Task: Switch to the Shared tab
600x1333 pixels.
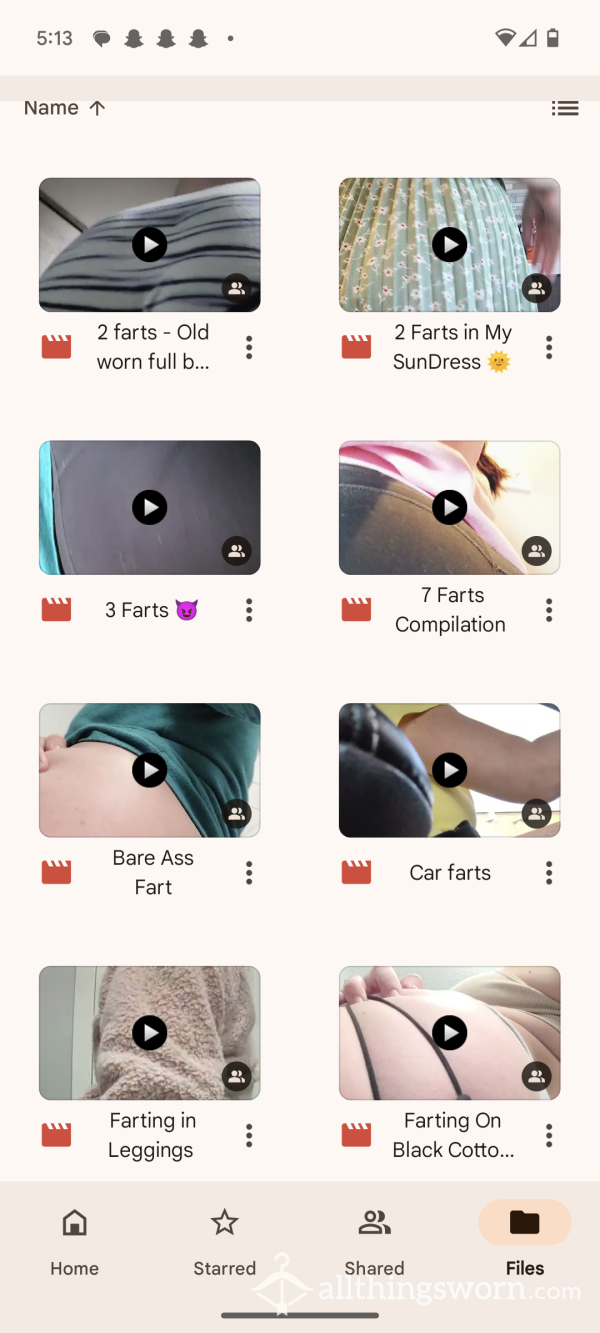Action: click(375, 1242)
